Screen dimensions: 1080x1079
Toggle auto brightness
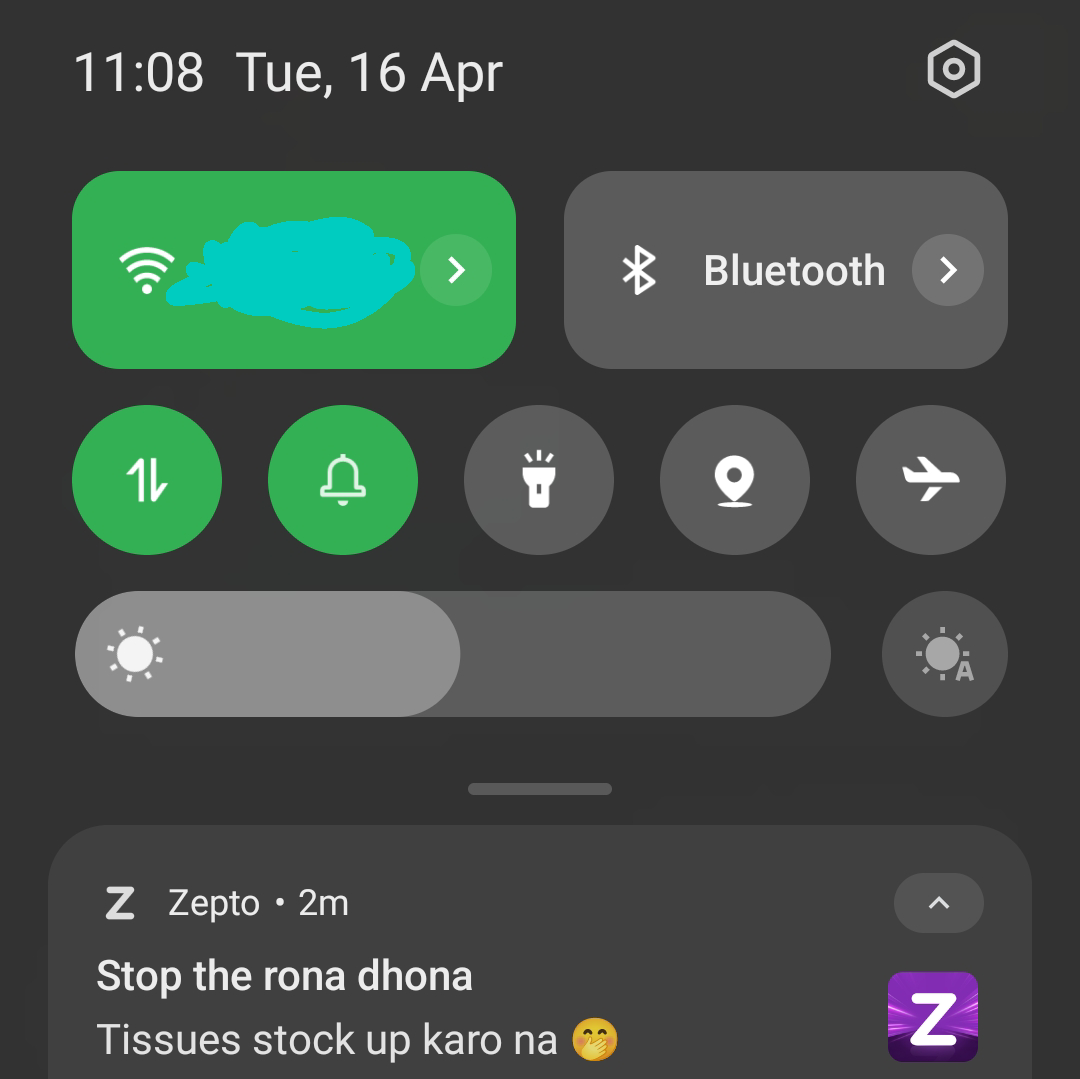944,654
